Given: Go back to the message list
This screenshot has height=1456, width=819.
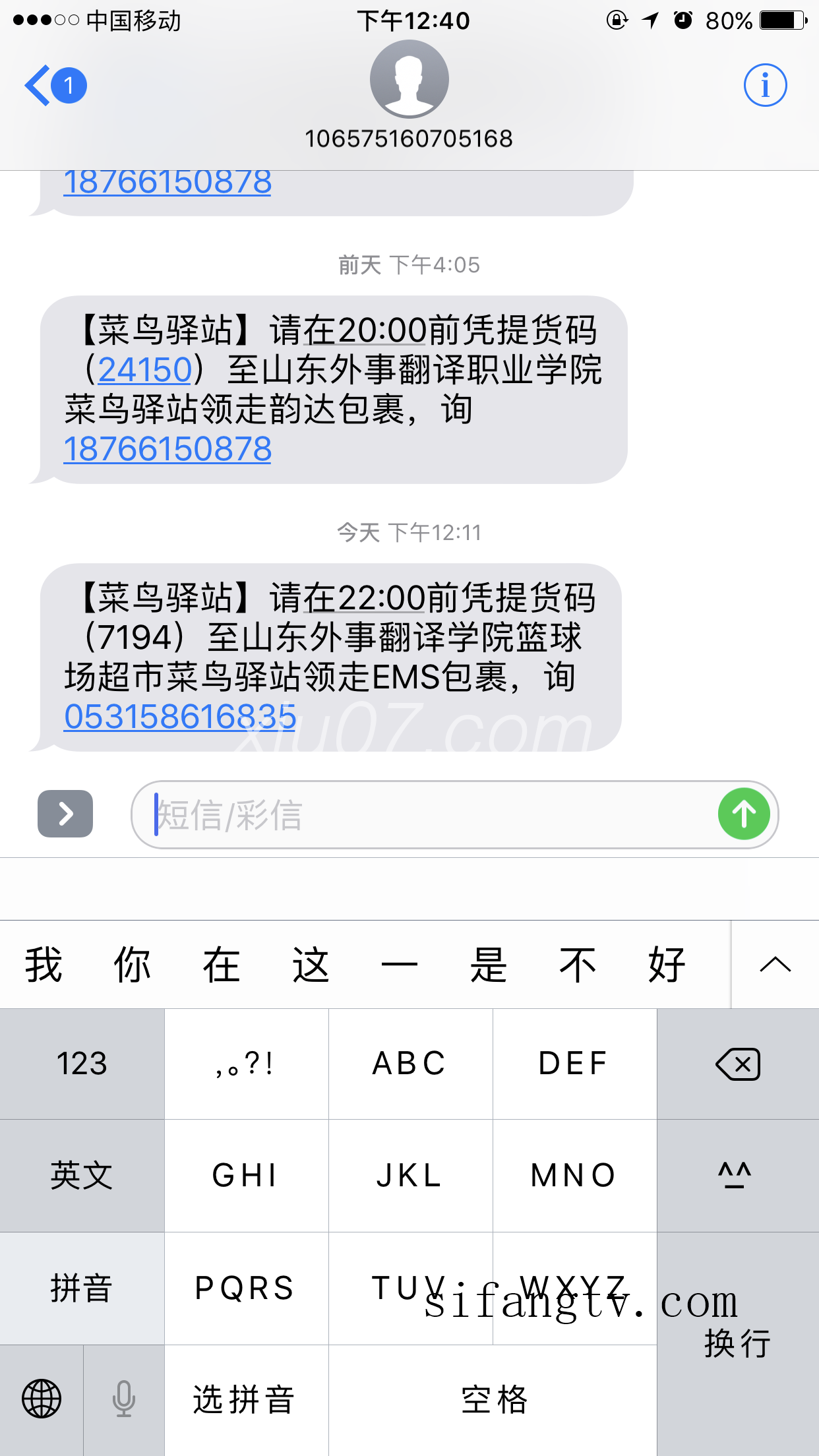Looking at the screenshot, I should pos(55,85).
